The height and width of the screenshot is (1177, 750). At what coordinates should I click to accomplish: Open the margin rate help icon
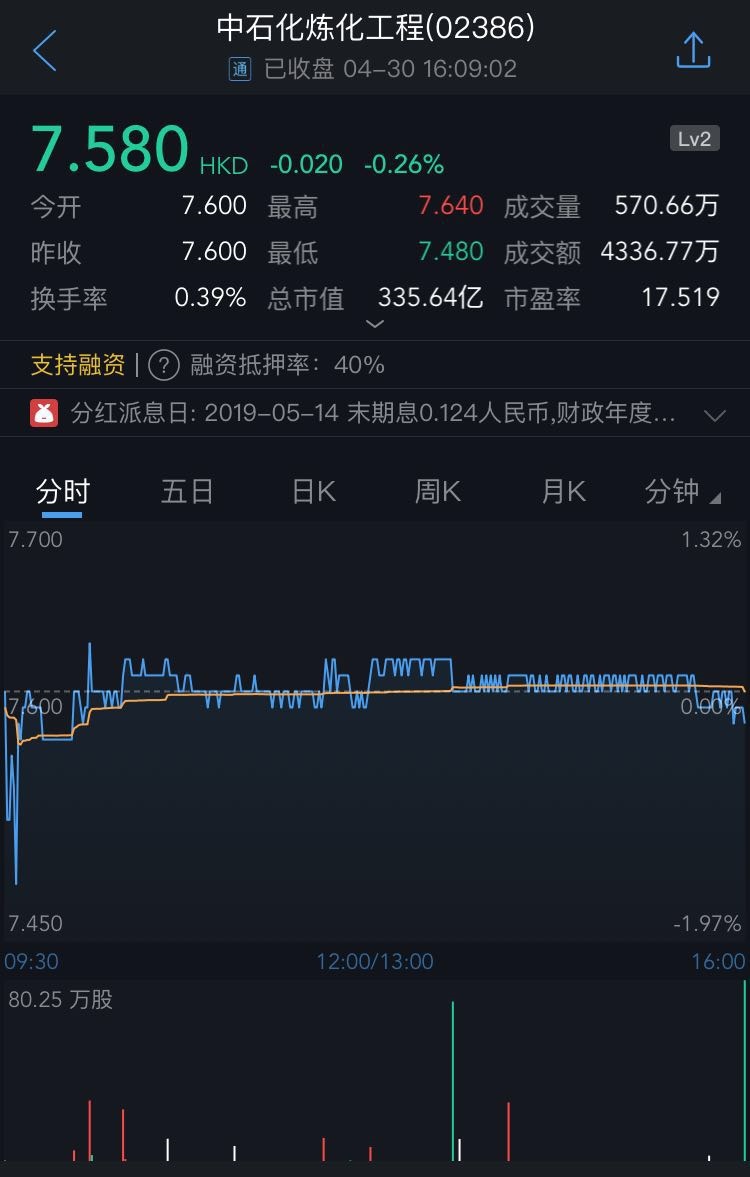pyautogui.click(x=164, y=365)
